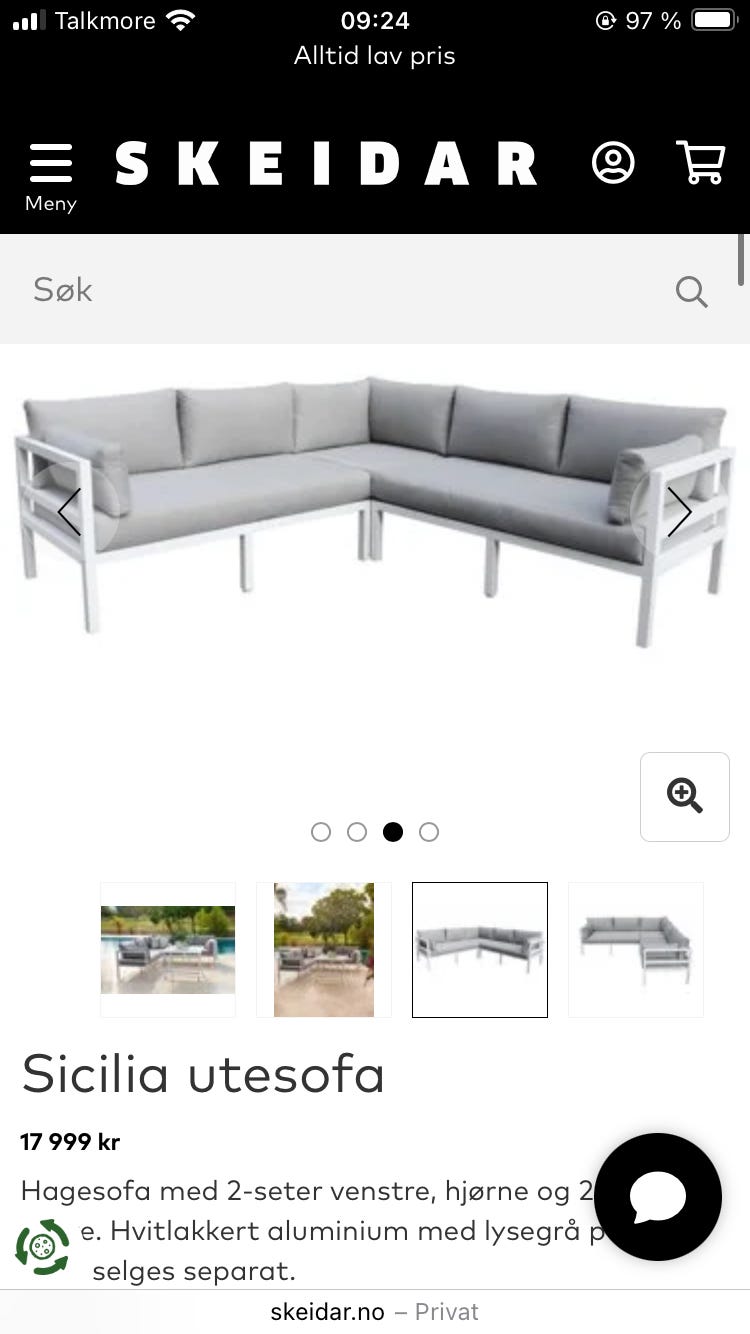Show next product image arrow
The height and width of the screenshot is (1334, 750).
tap(680, 512)
